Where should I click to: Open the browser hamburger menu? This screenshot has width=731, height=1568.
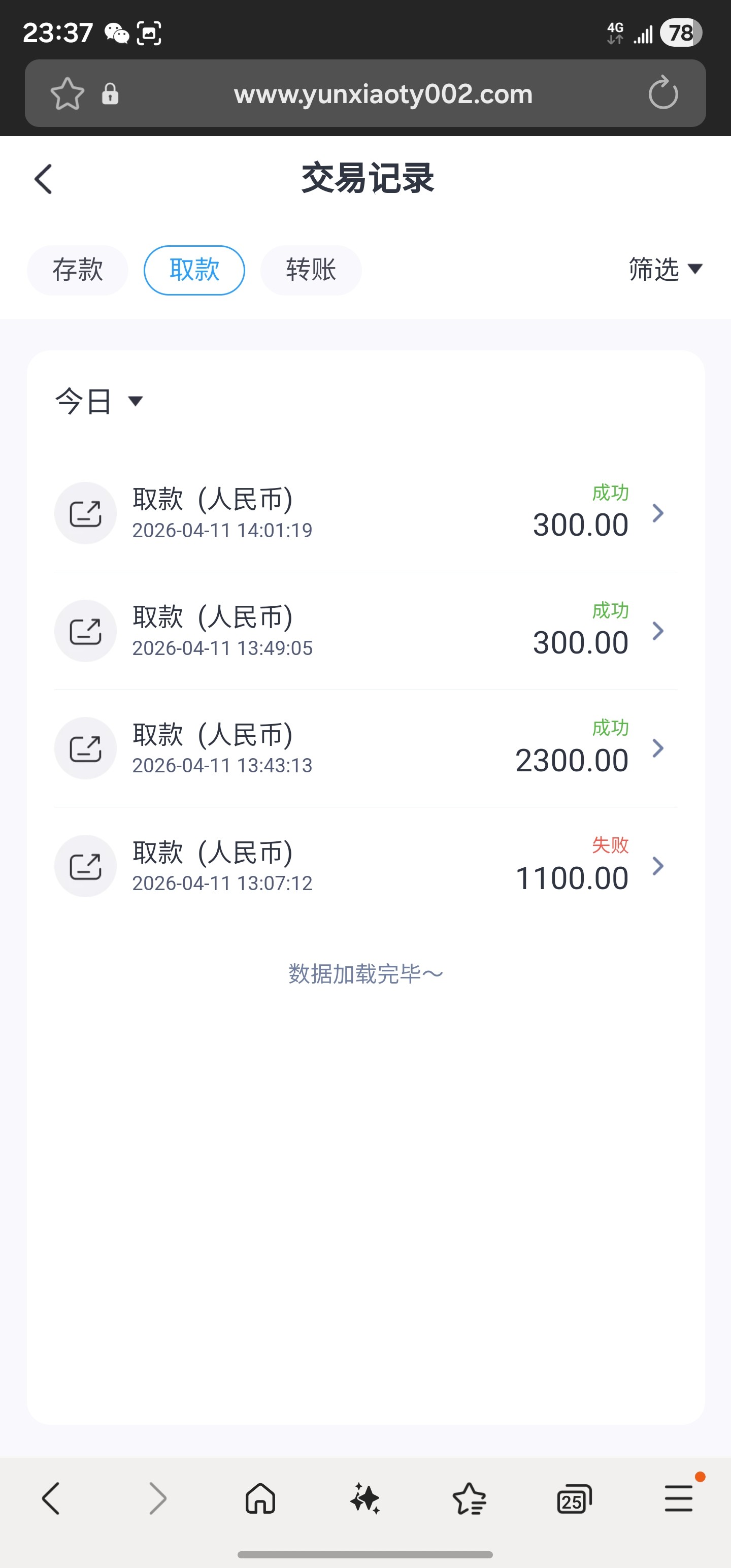pyautogui.click(x=679, y=1498)
